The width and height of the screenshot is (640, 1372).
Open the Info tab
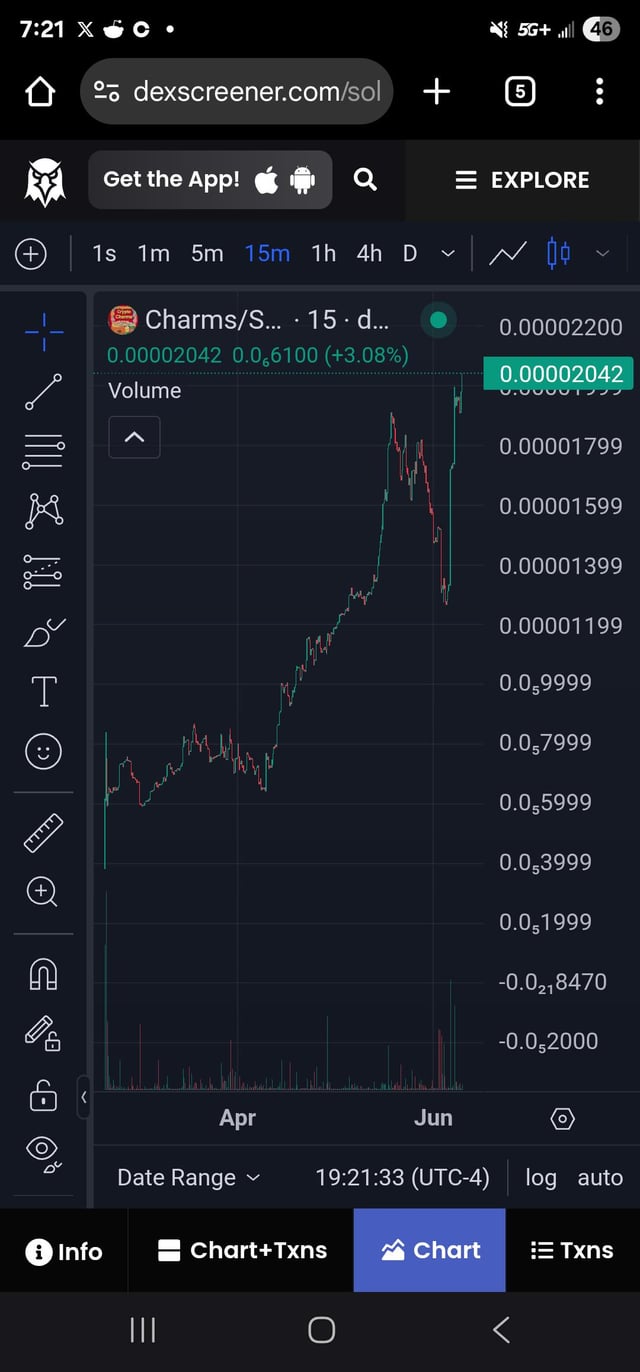(x=65, y=1251)
